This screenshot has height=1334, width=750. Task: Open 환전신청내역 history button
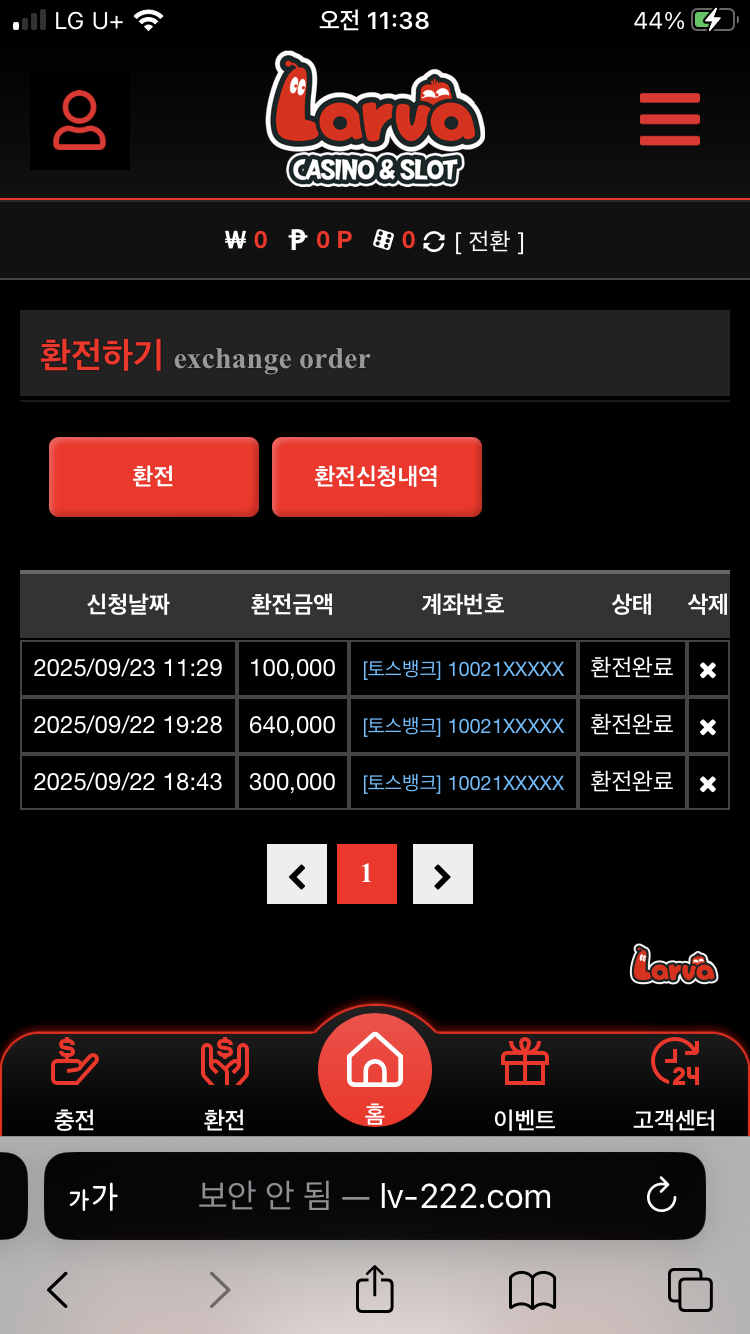pos(377,477)
